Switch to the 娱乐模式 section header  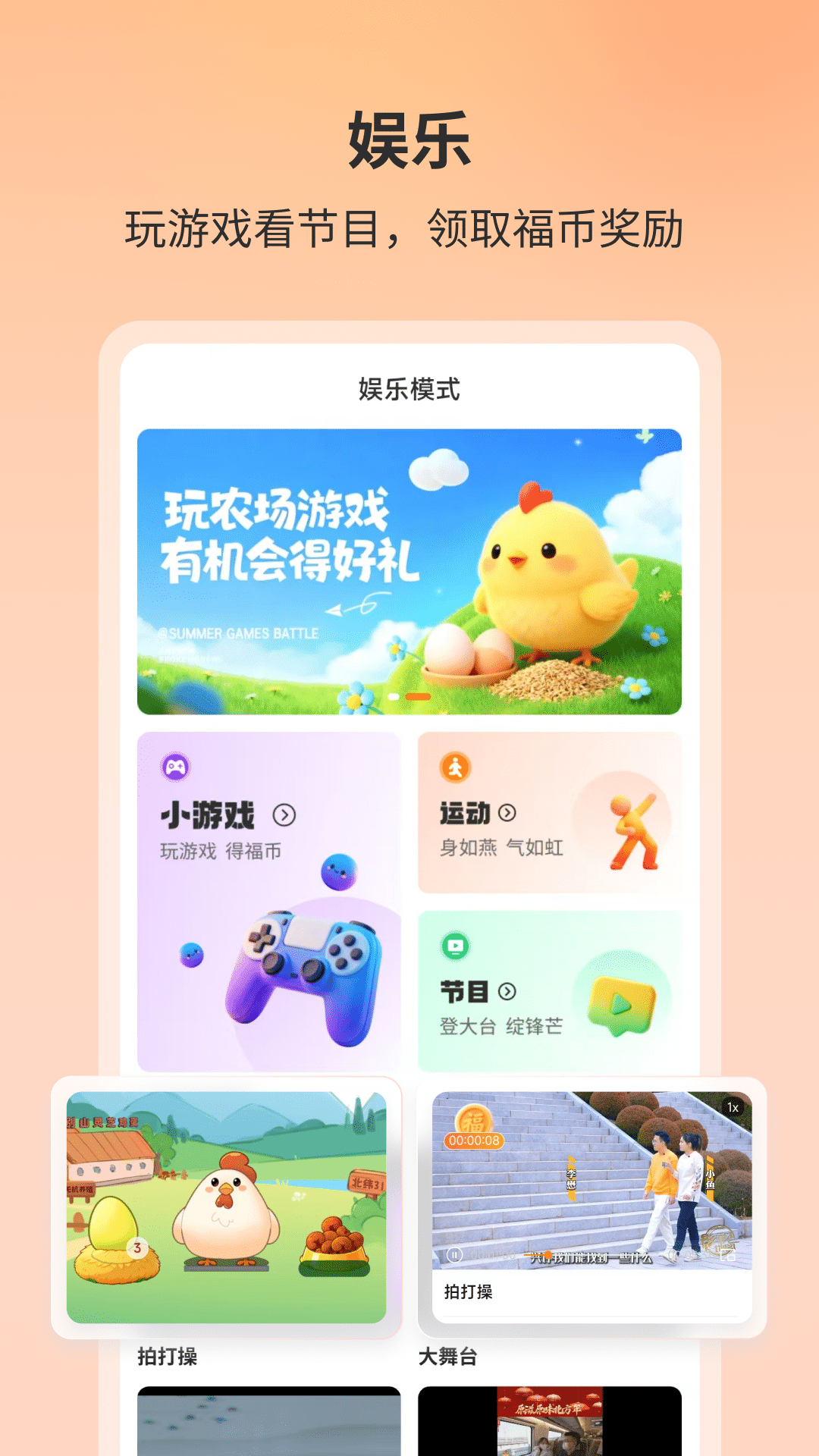[409, 386]
